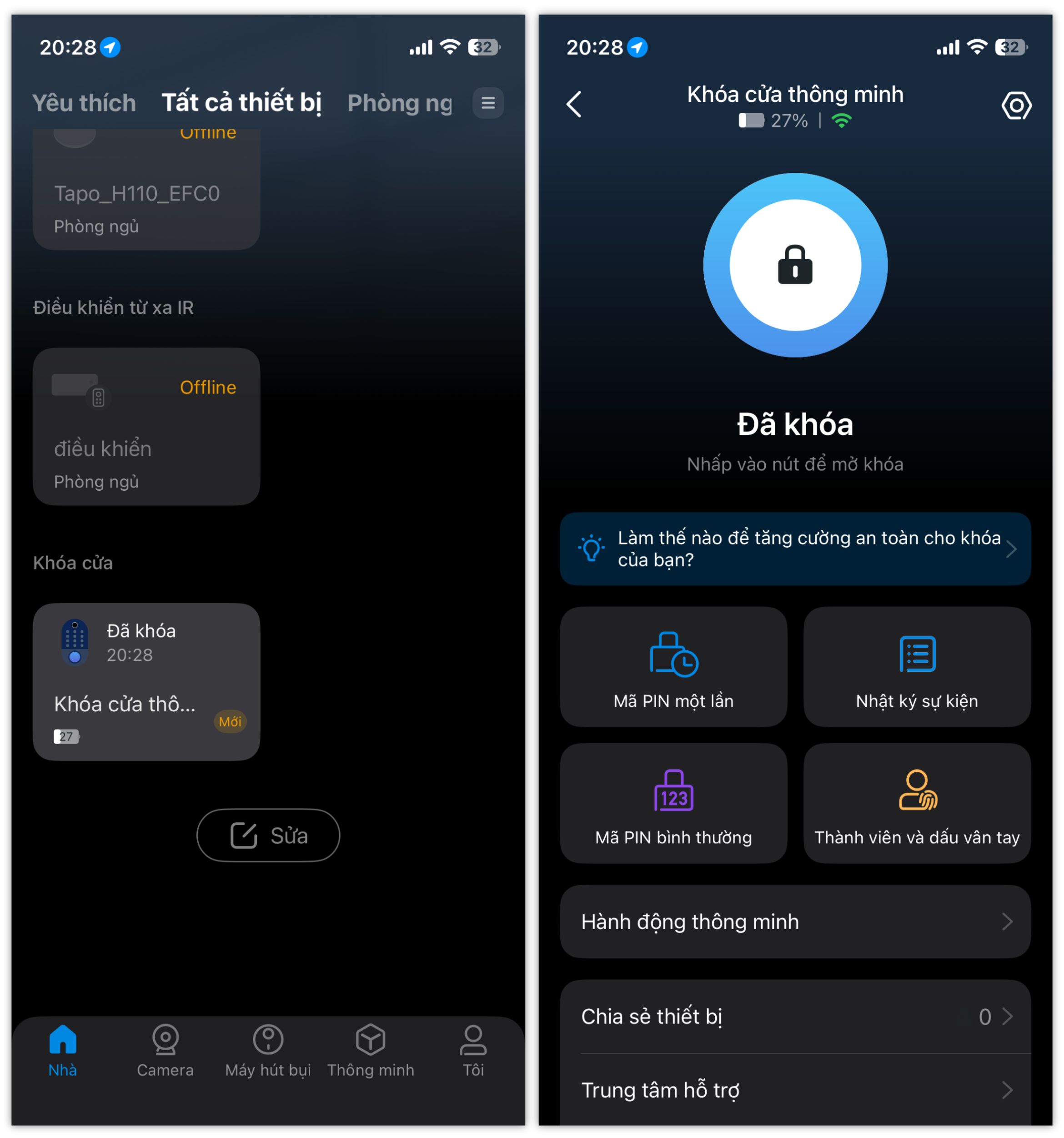This screenshot has height=1138, width=1064.
Task: Open the Tapo_H110_EFC0 device card
Action: point(146,192)
